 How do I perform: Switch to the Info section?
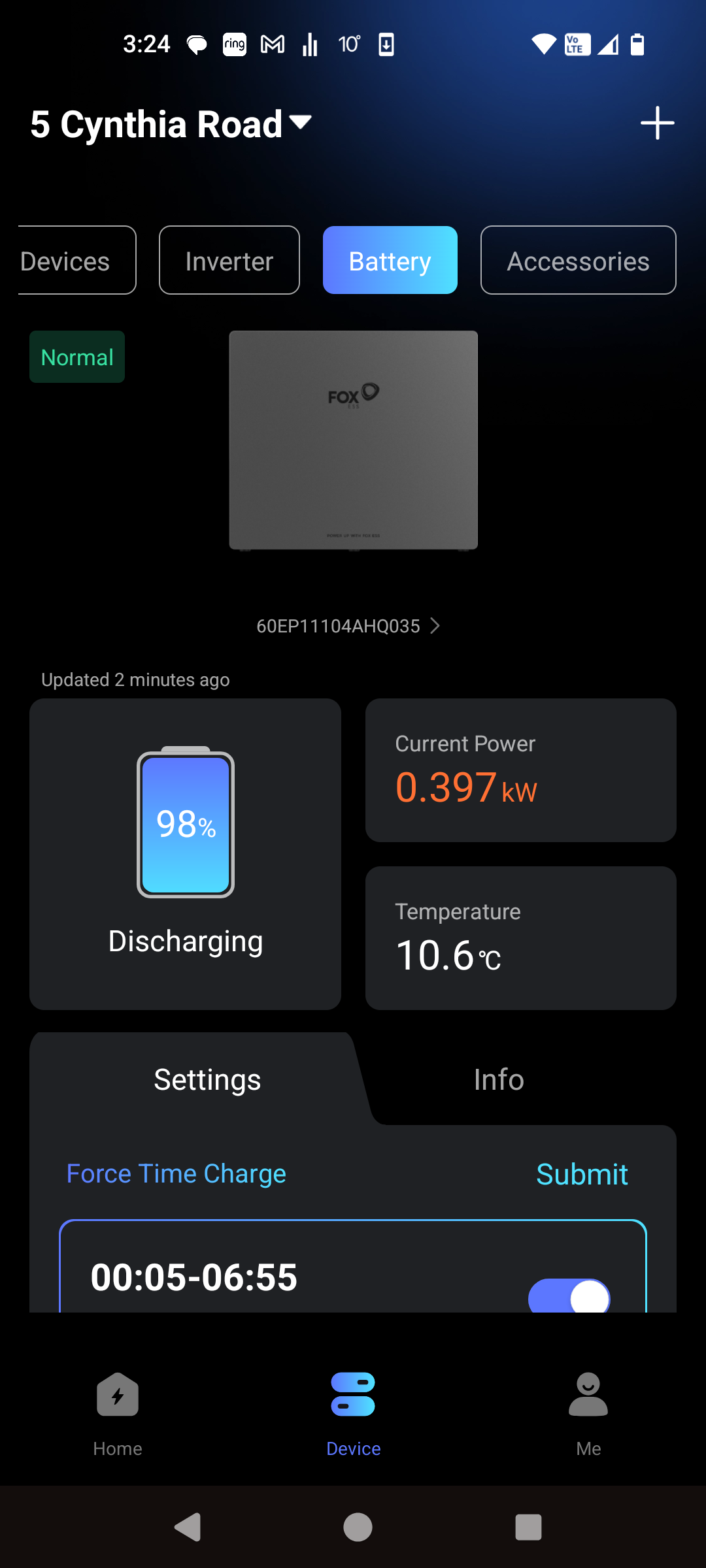point(499,1079)
